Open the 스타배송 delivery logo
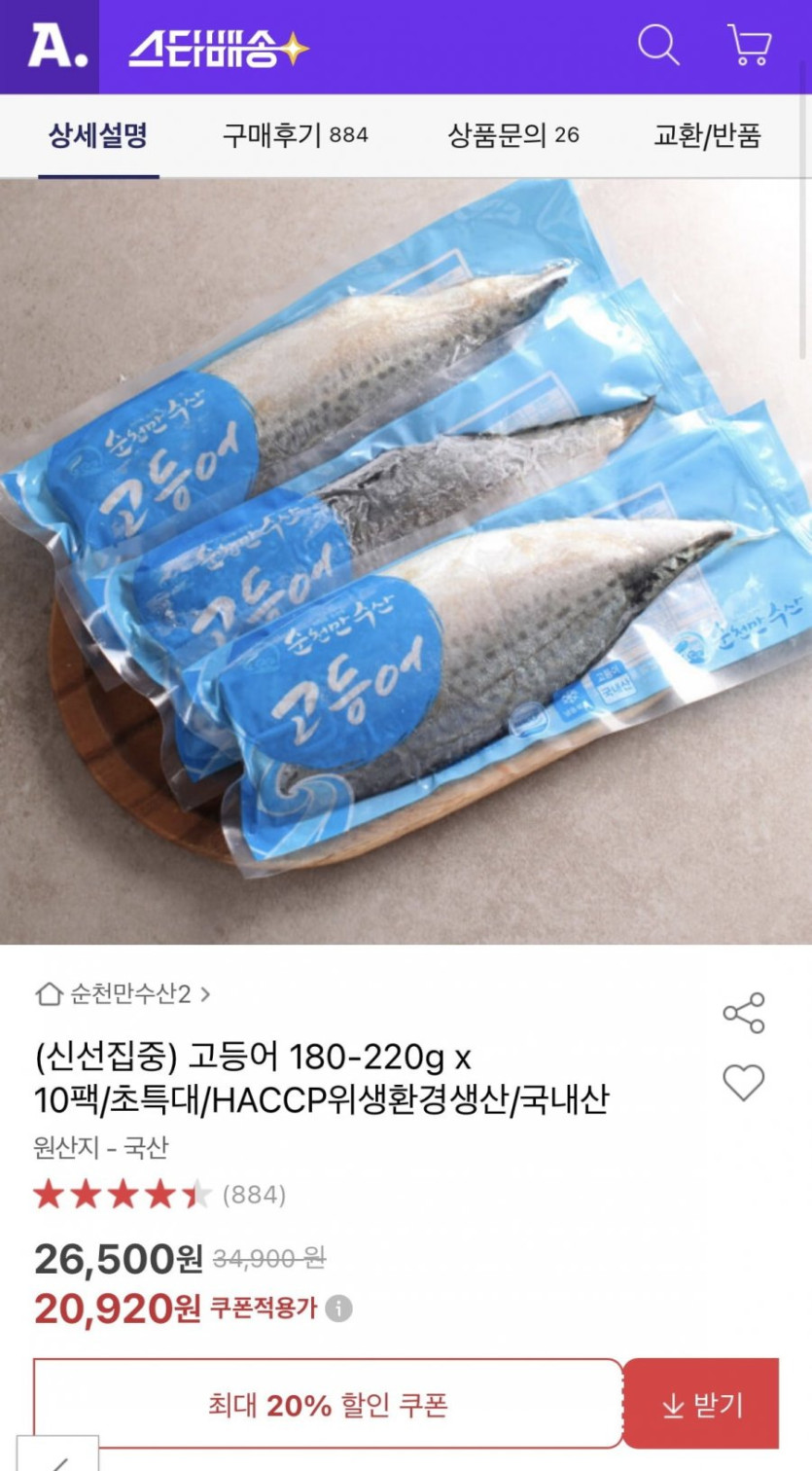The image size is (812, 1471). click(x=219, y=49)
